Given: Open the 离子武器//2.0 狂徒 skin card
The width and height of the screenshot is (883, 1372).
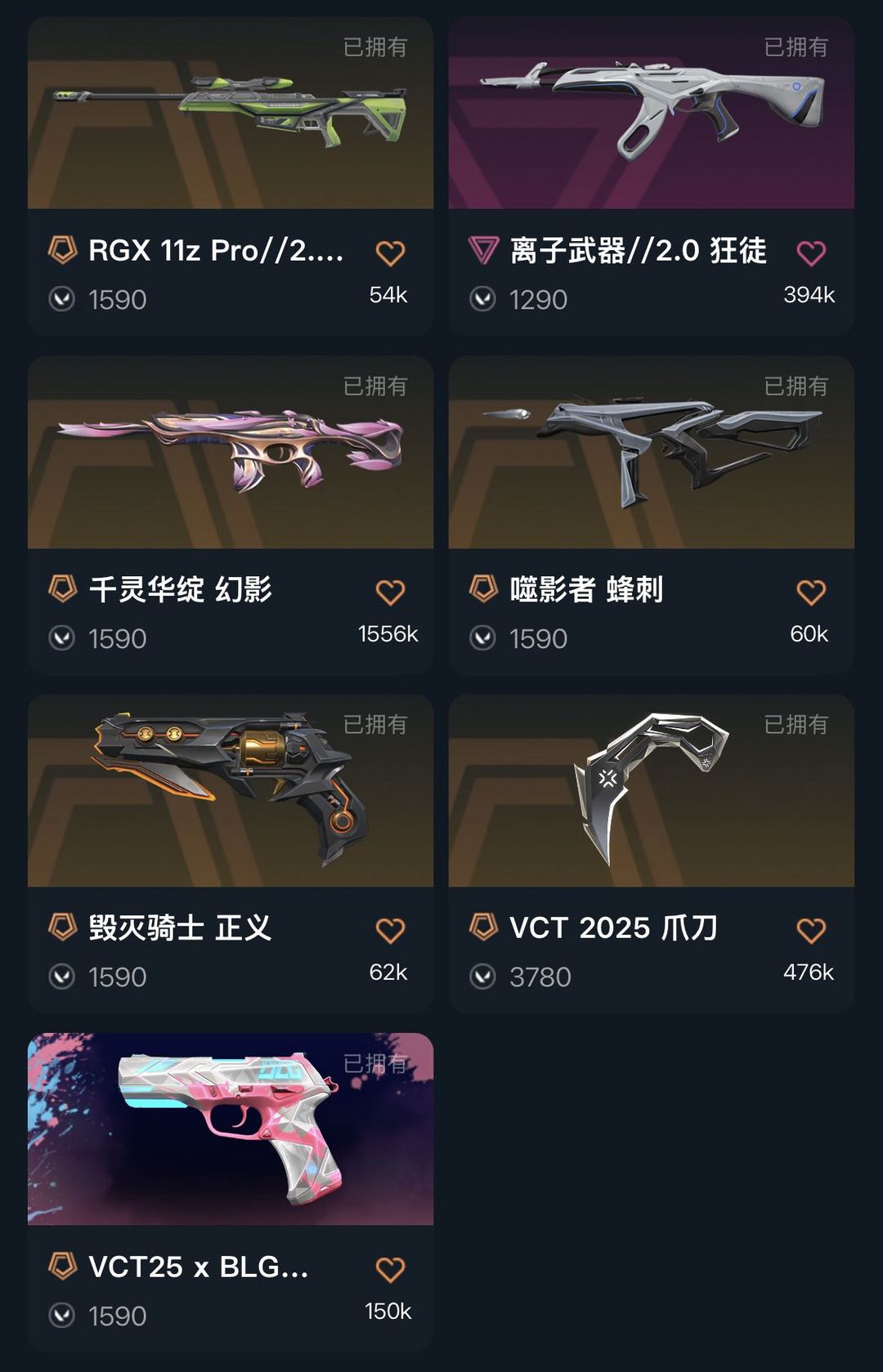Looking at the screenshot, I should click(x=652, y=177).
